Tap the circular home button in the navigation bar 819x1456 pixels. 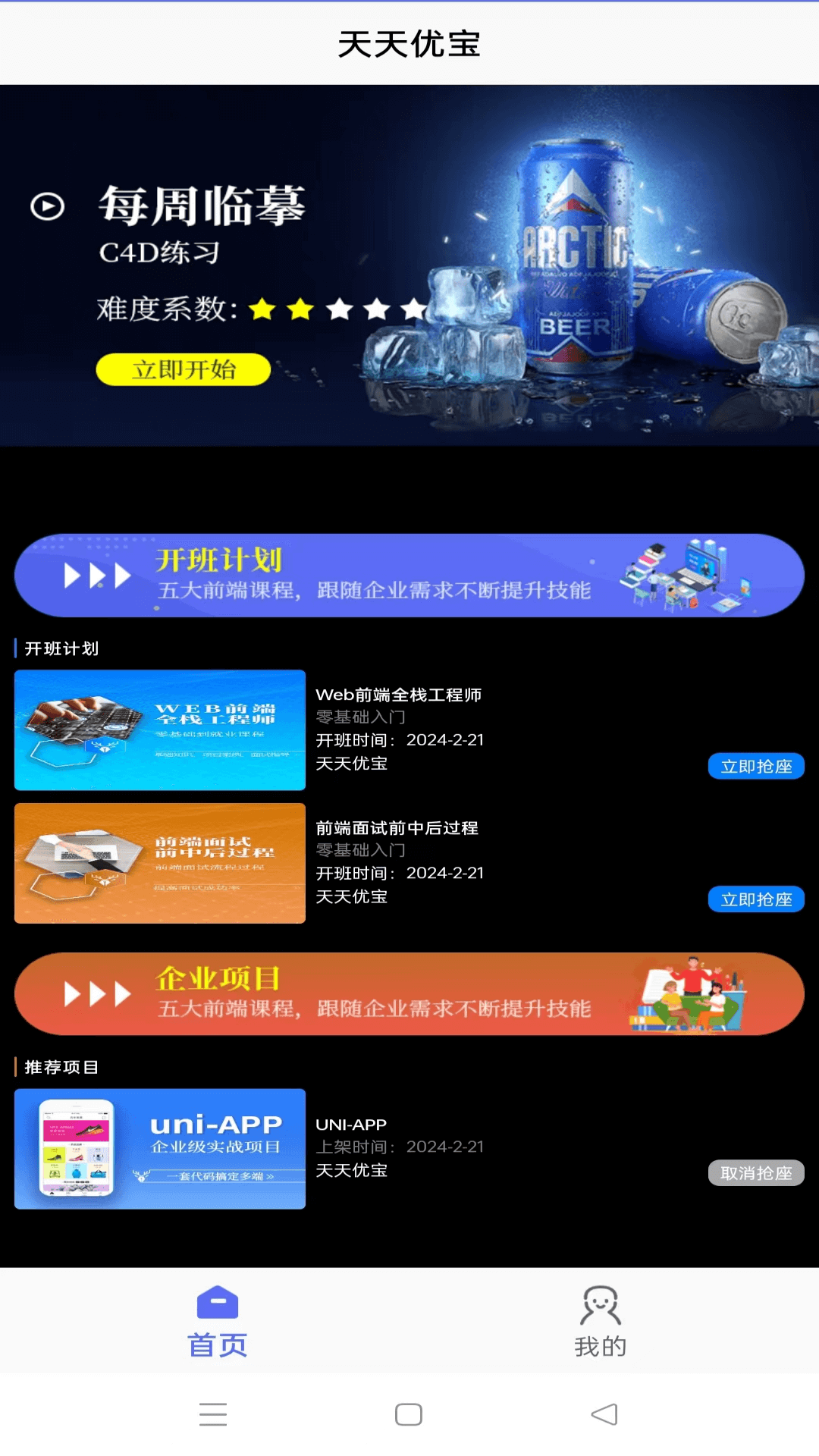tap(409, 1414)
